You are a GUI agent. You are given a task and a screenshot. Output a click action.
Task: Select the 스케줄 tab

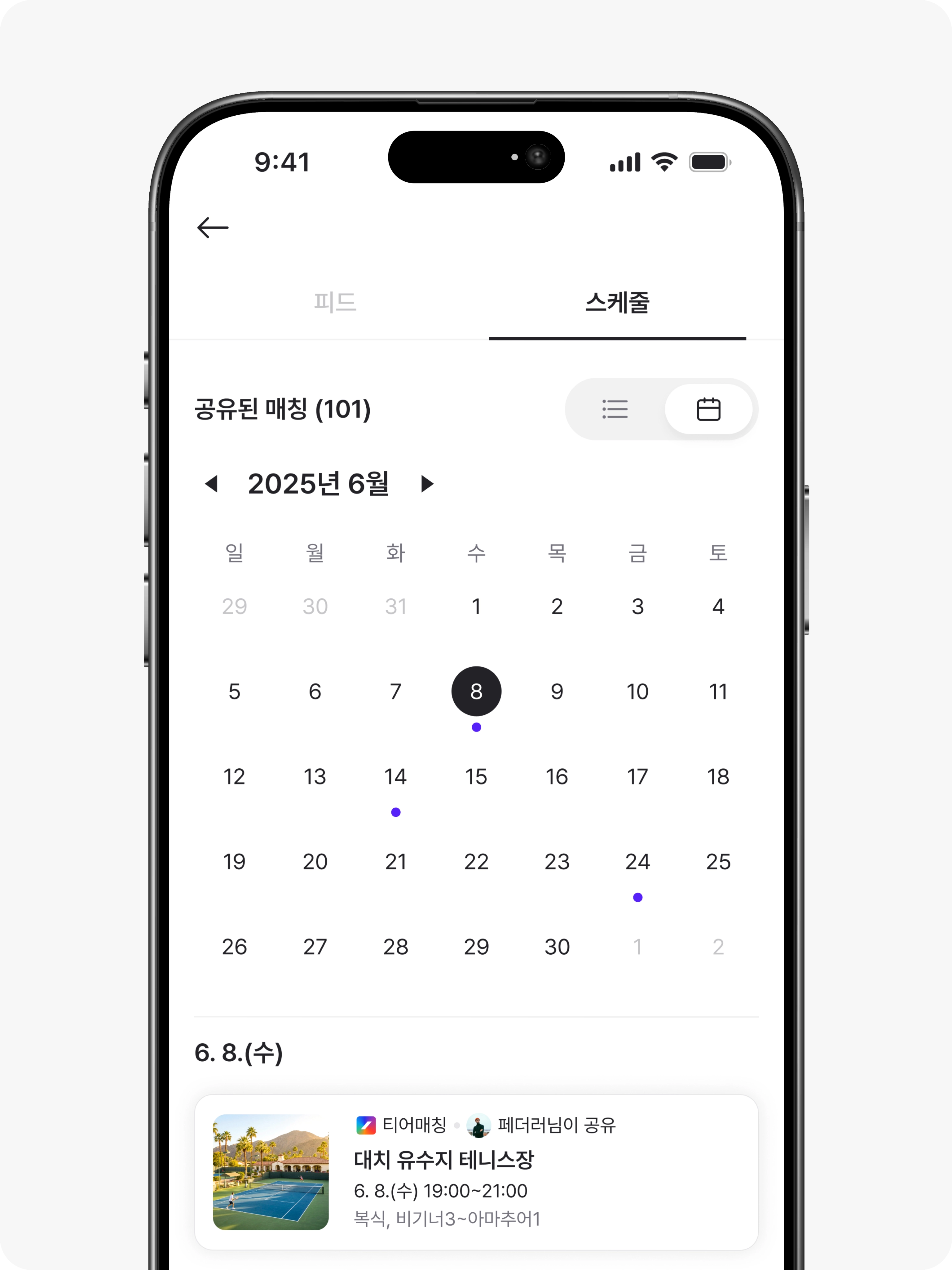(617, 303)
